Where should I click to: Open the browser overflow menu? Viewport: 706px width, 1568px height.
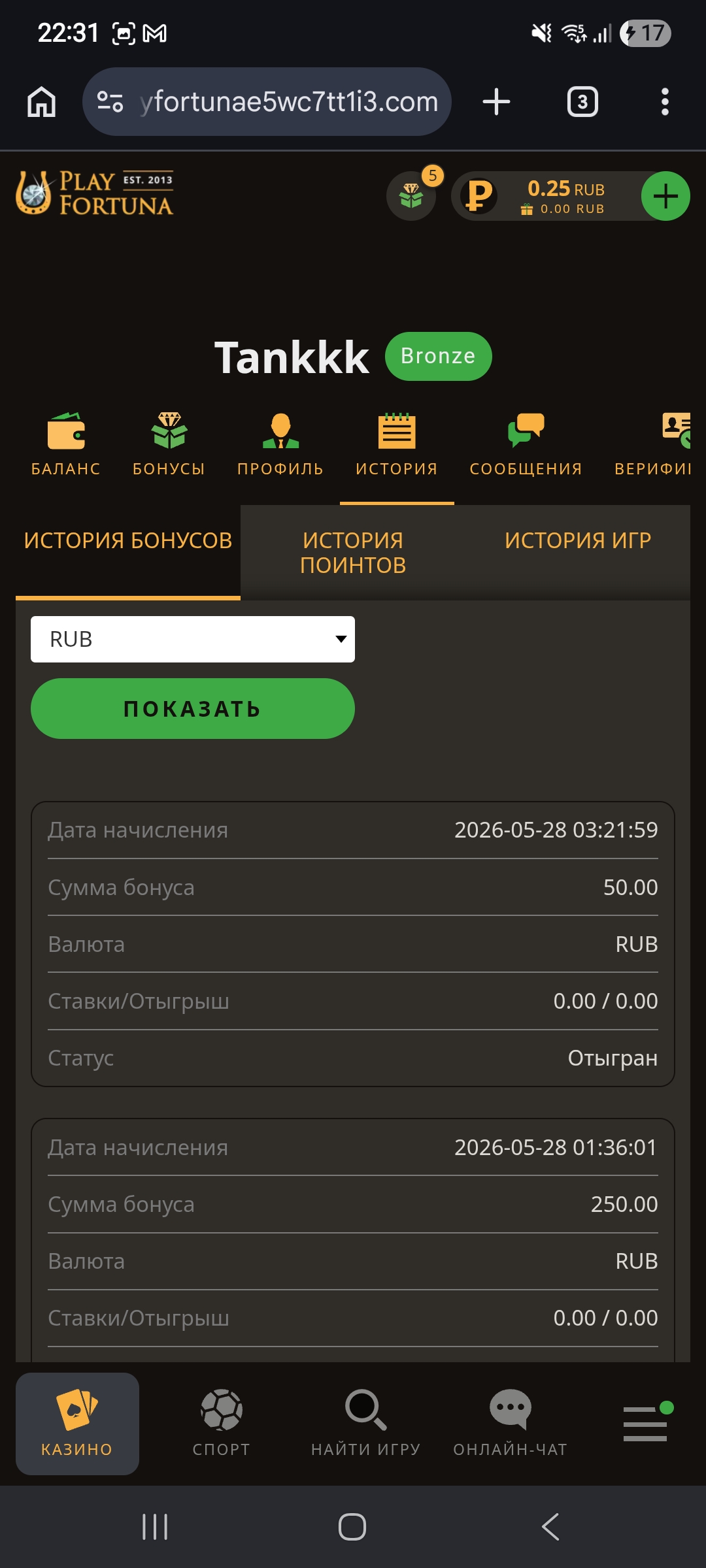[665, 102]
